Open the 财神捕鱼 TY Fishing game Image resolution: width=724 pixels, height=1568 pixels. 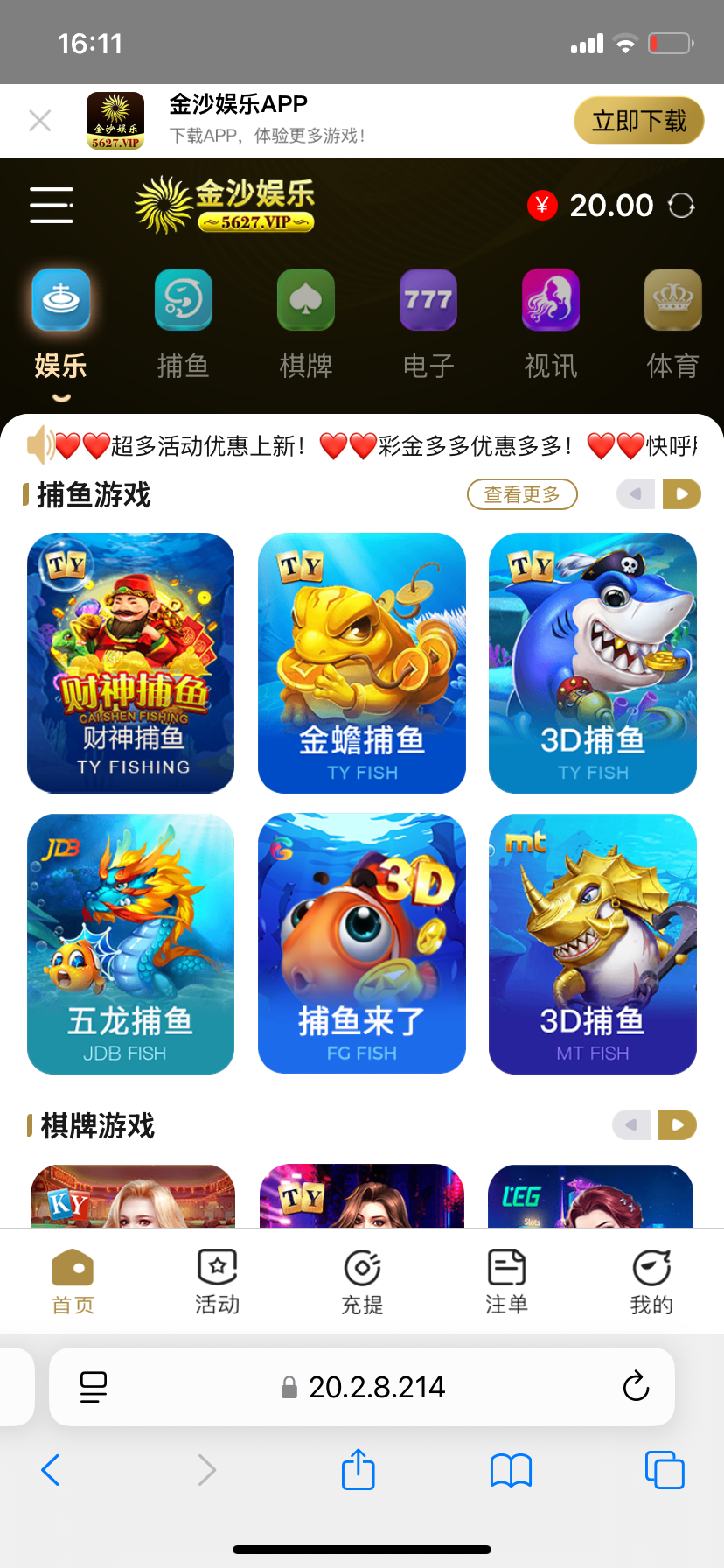coord(131,662)
